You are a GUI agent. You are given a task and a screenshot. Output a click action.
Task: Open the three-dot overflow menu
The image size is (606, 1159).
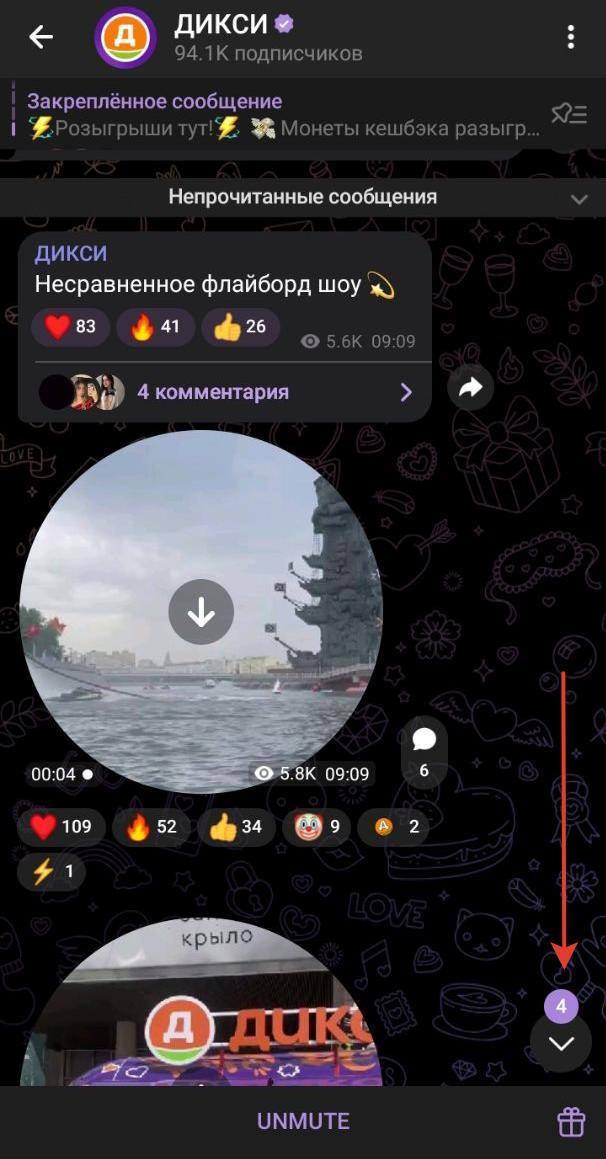click(x=571, y=37)
